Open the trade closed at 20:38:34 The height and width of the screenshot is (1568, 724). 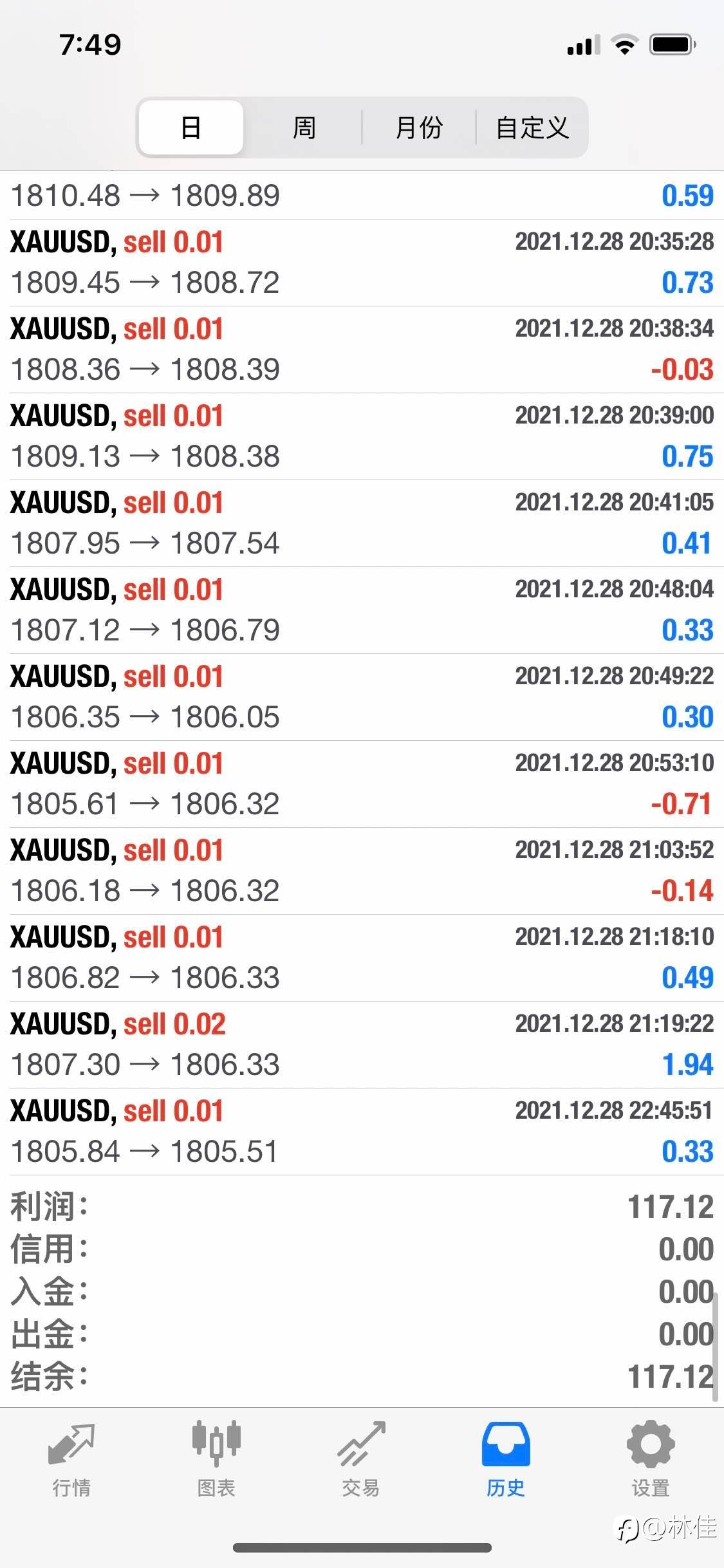pos(362,350)
